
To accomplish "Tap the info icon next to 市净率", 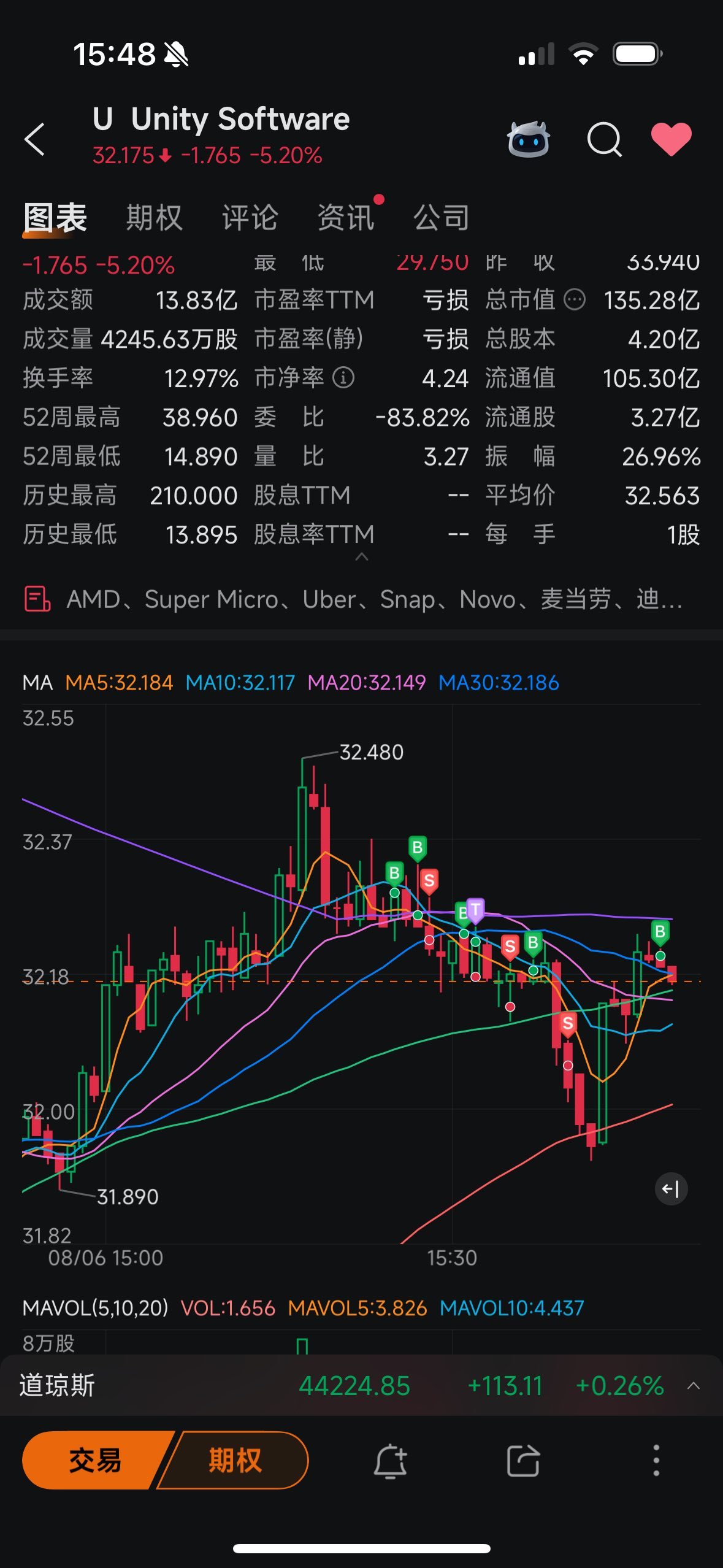I will coord(343,378).
